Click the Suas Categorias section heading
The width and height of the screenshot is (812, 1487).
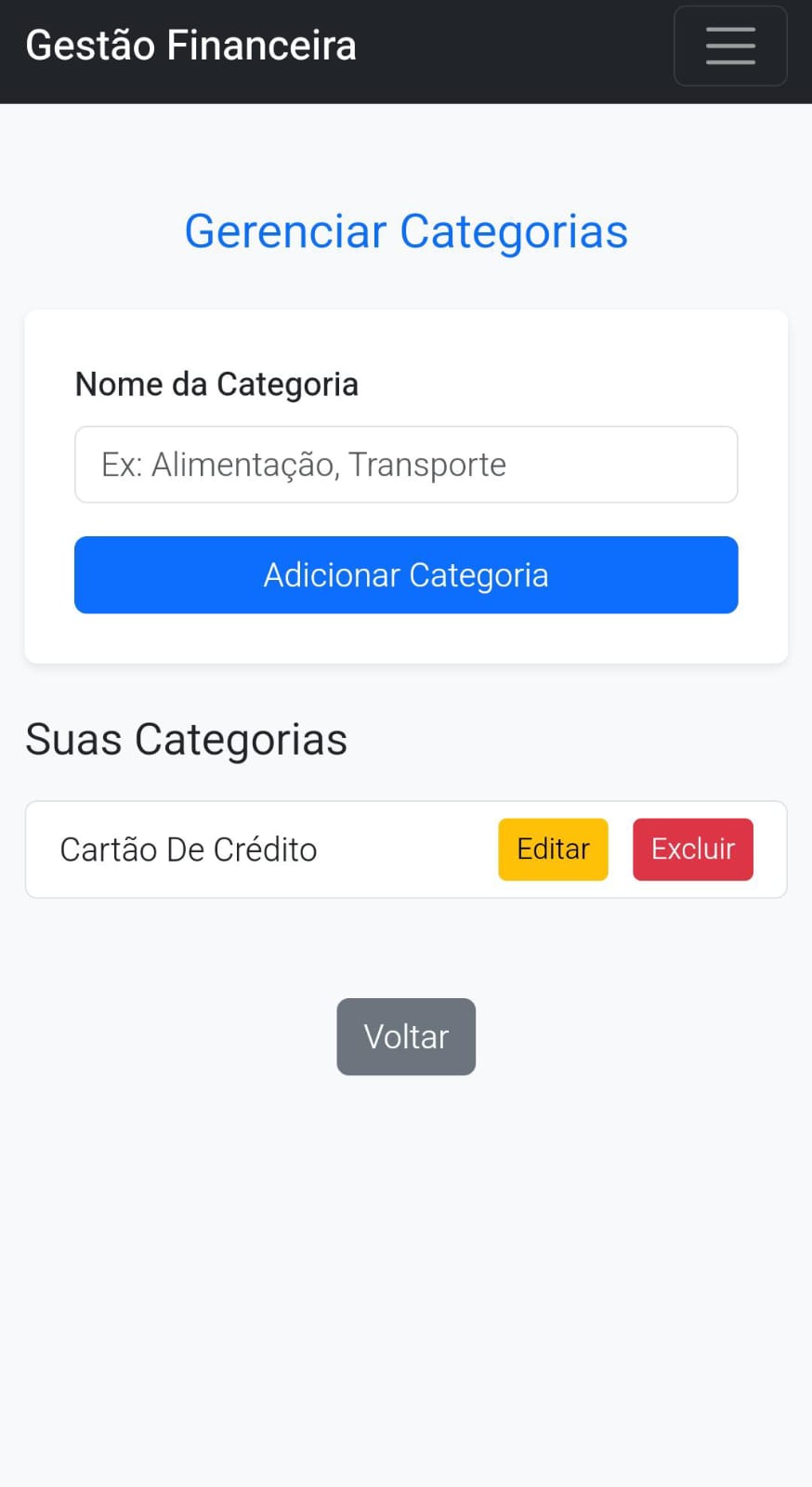click(x=186, y=739)
